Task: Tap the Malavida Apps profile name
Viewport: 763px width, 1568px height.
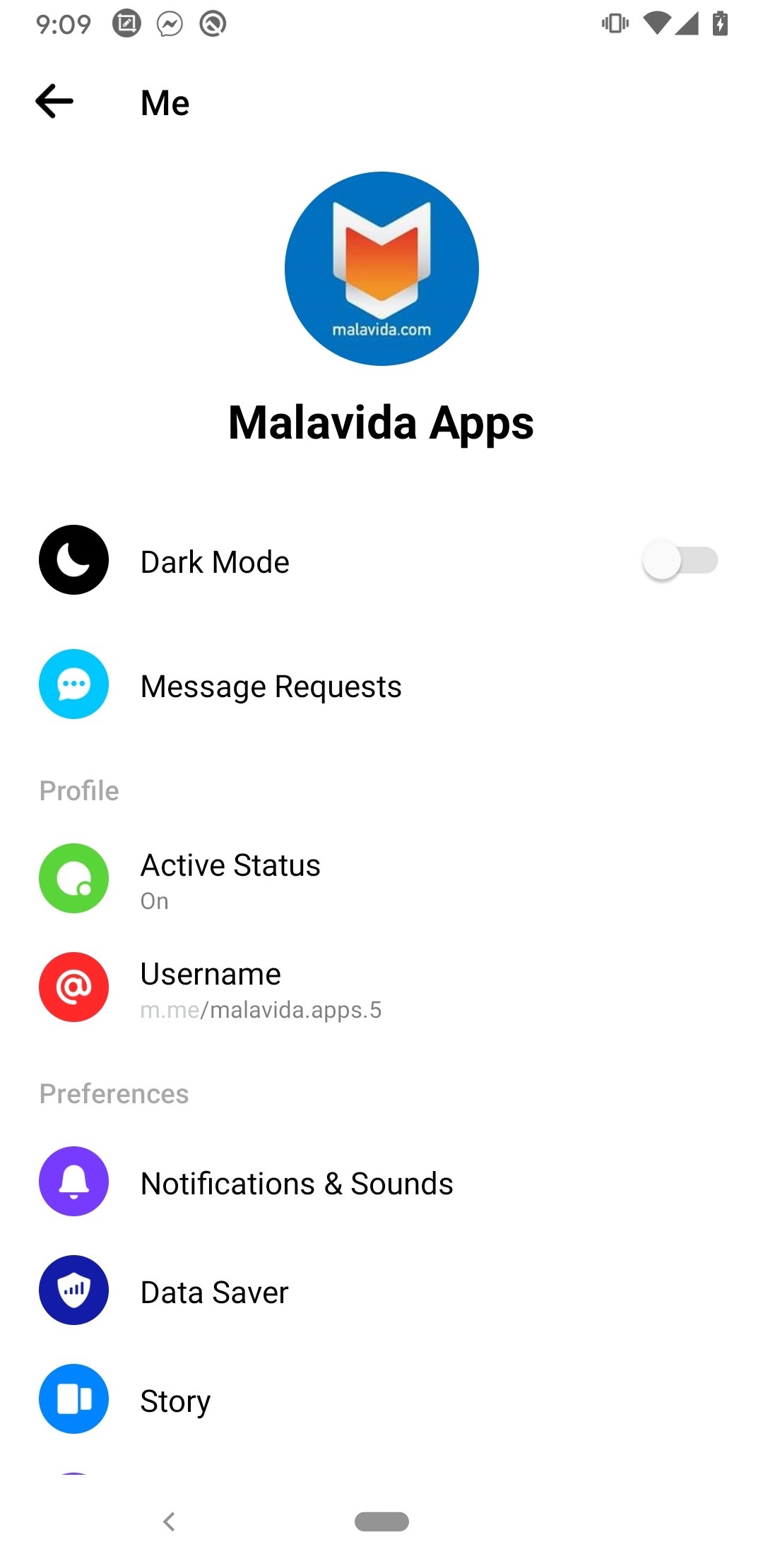Action: 381,422
